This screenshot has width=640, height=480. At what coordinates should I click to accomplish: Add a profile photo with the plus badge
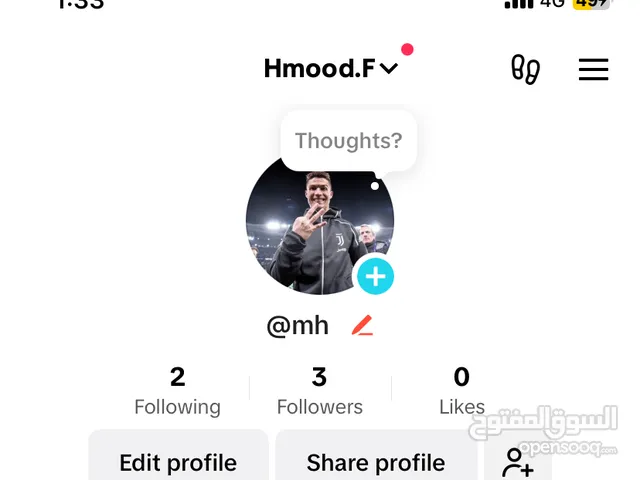click(x=375, y=276)
